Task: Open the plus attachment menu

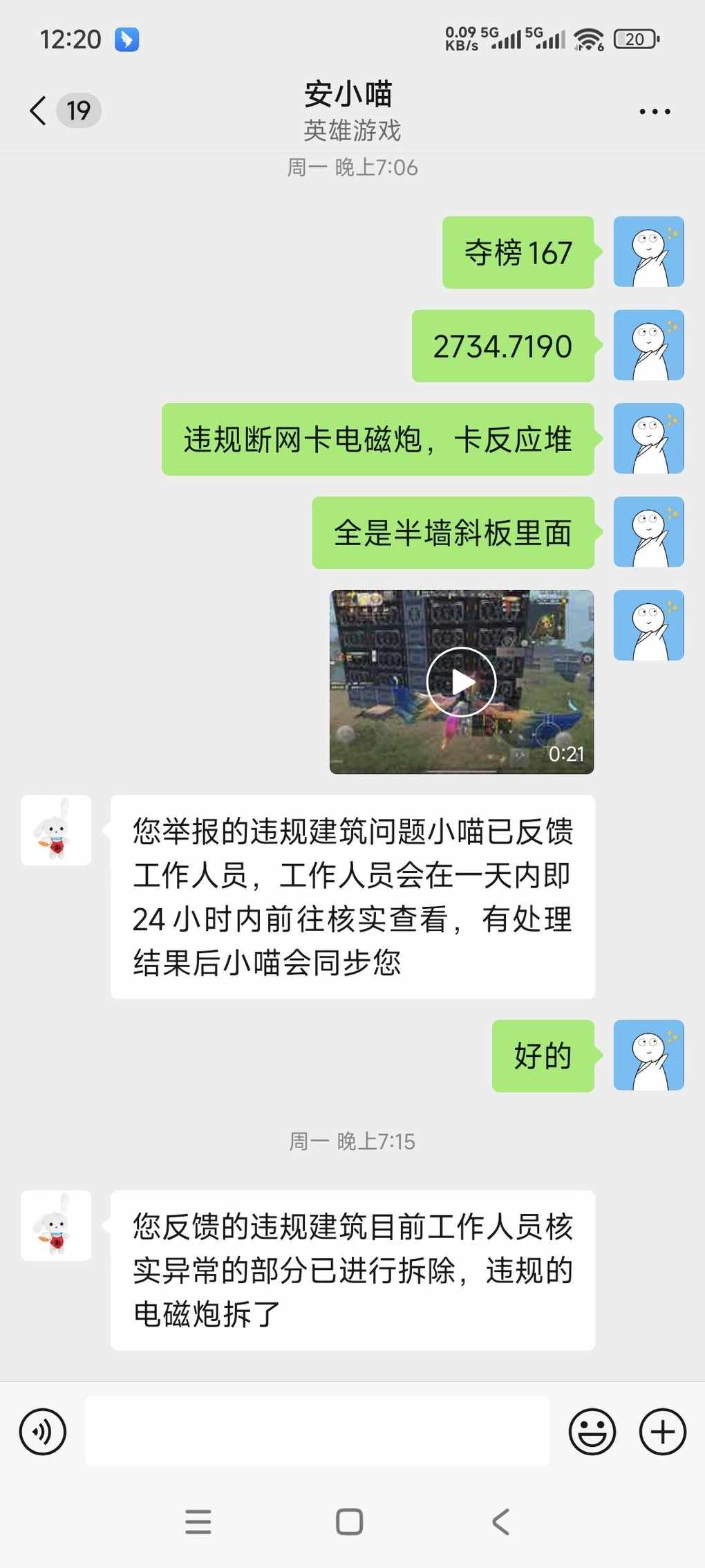Action: click(662, 1431)
